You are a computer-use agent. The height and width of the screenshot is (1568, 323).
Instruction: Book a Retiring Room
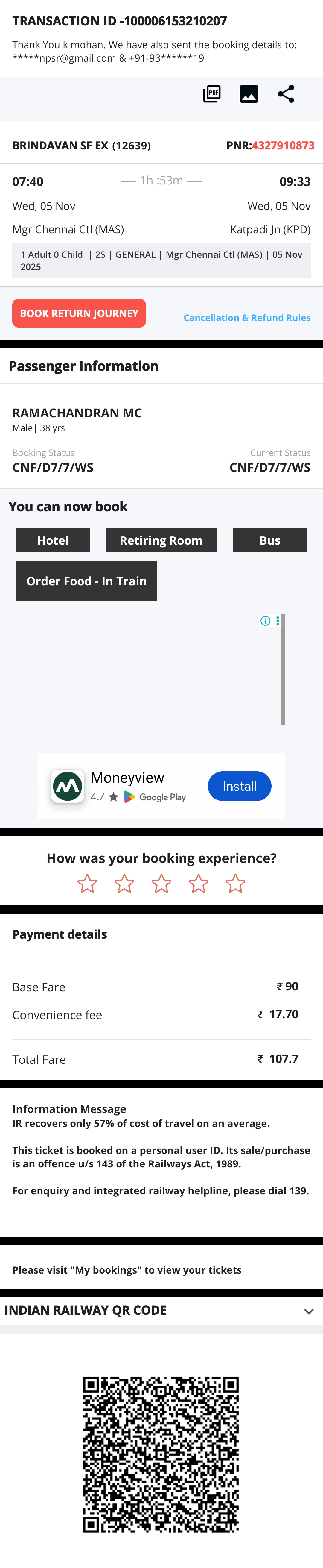(x=161, y=540)
